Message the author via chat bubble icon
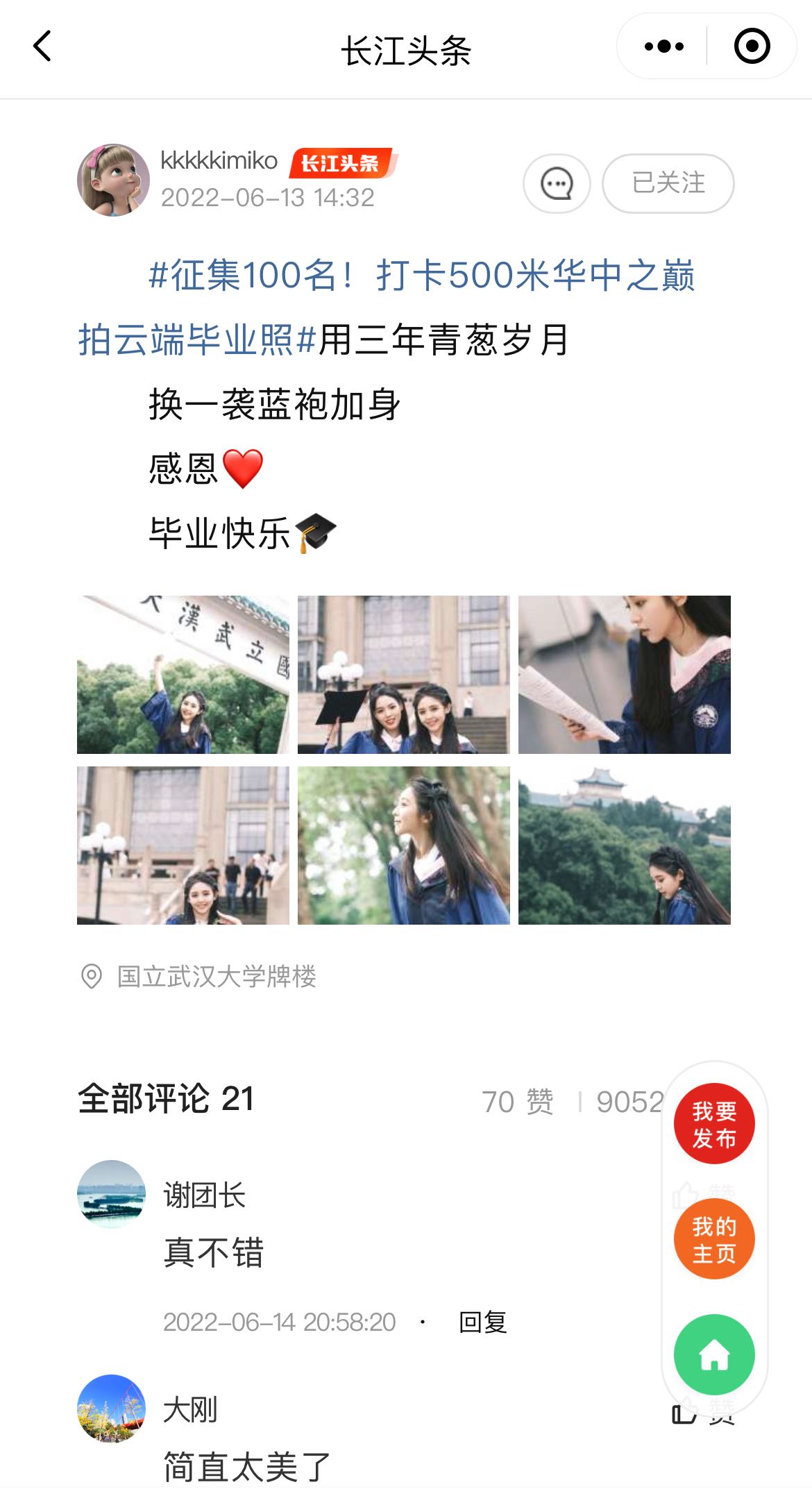The width and height of the screenshot is (812, 1496). tap(557, 183)
